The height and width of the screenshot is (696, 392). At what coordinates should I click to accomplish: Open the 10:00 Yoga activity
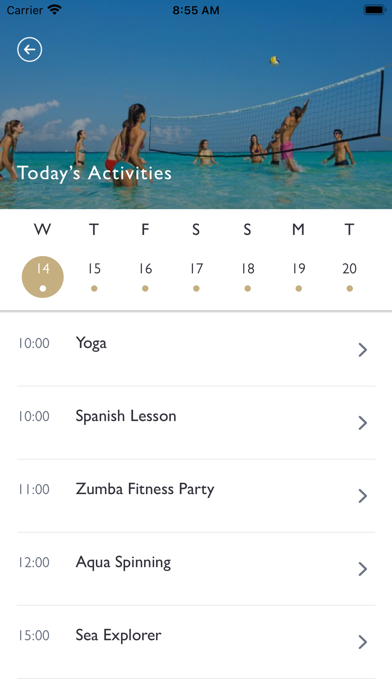196,350
